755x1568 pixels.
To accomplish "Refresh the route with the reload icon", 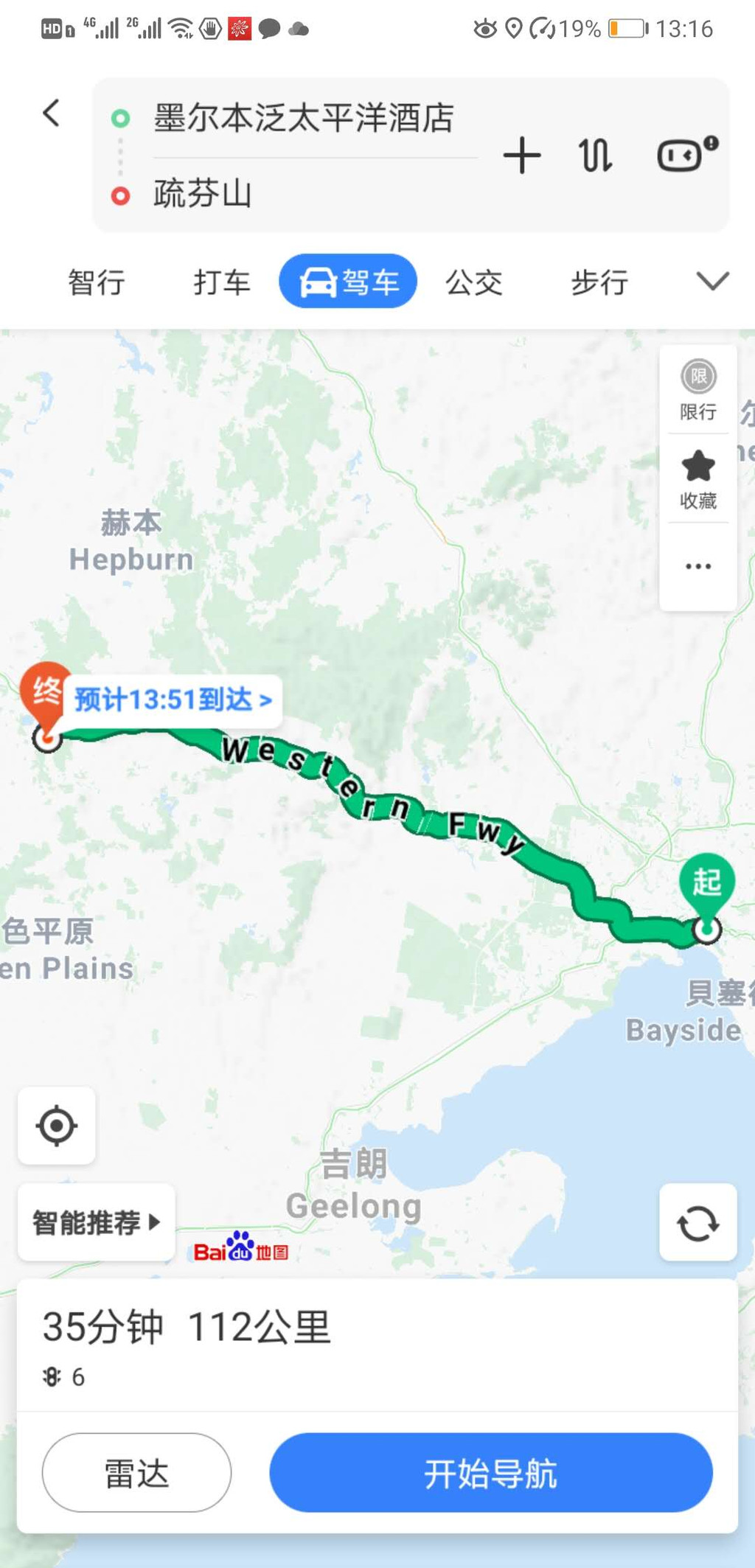I will pyautogui.click(x=697, y=1223).
